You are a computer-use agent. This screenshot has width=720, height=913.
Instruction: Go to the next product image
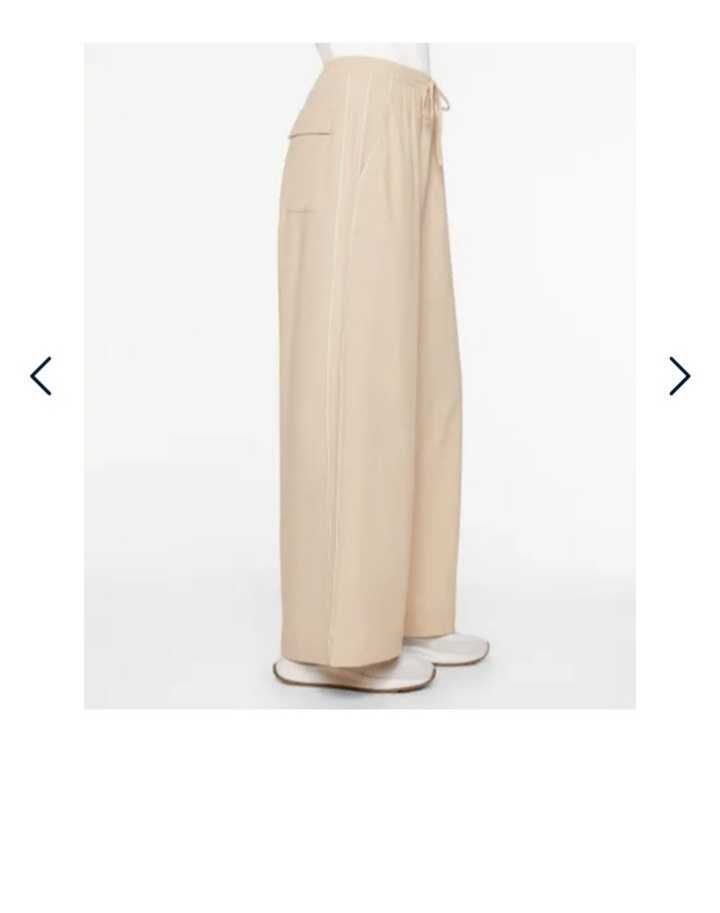[679, 376]
